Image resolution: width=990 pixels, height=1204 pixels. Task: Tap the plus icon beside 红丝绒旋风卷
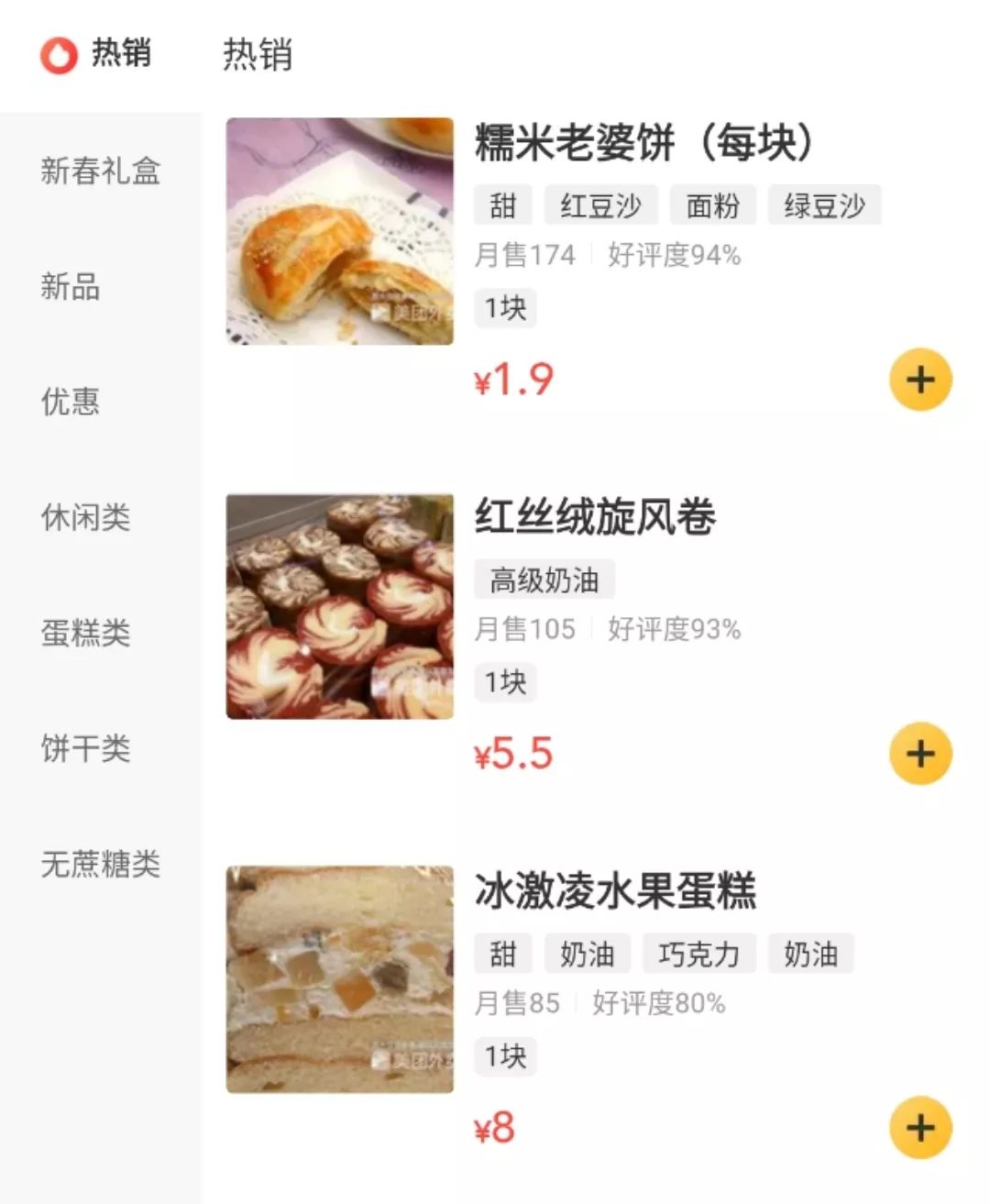pos(919,754)
